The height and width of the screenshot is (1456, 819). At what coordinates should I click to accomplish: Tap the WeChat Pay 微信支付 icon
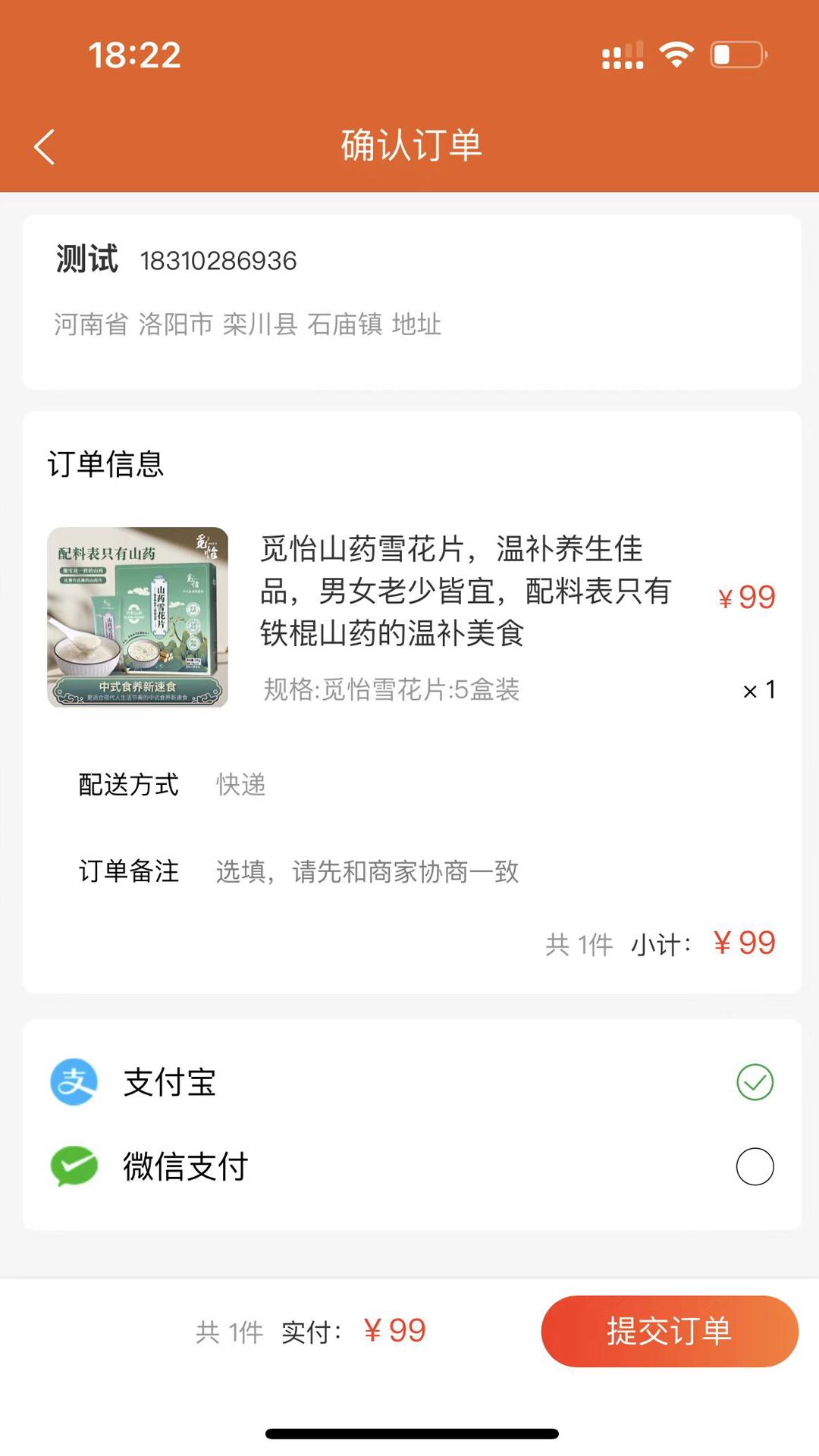point(74,1167)
